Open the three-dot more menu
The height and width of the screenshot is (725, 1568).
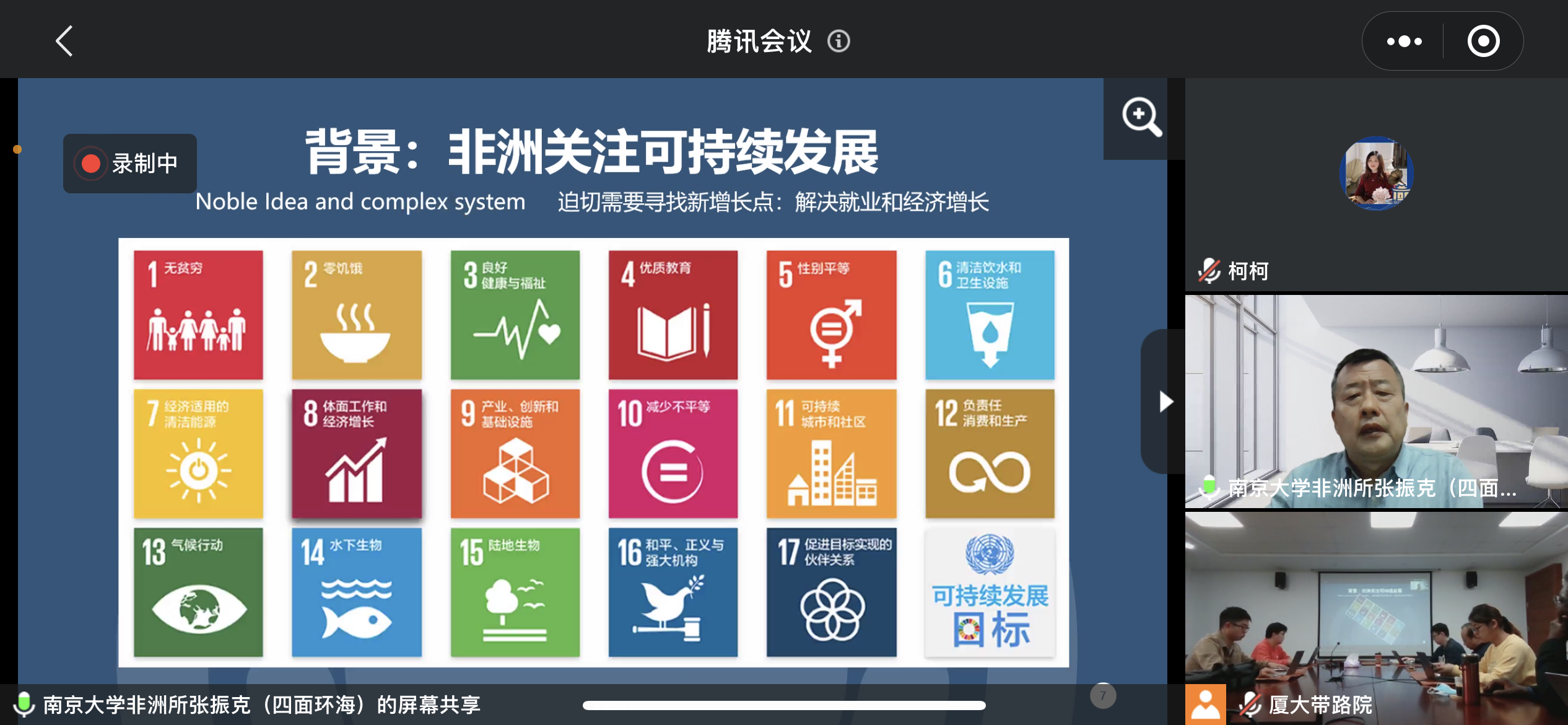pyautogui.click(x=1404, y=42)
